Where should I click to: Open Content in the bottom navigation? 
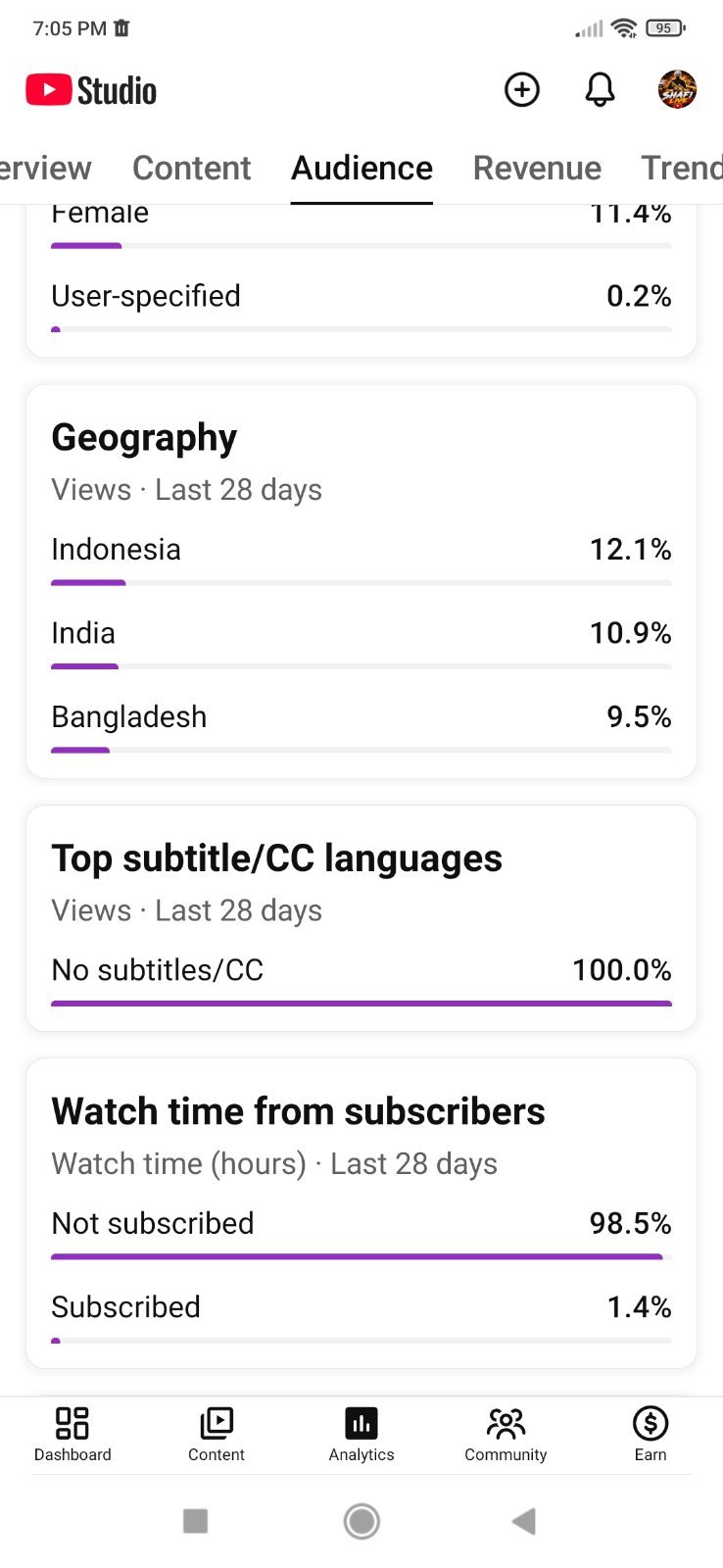coord(217,1435)
